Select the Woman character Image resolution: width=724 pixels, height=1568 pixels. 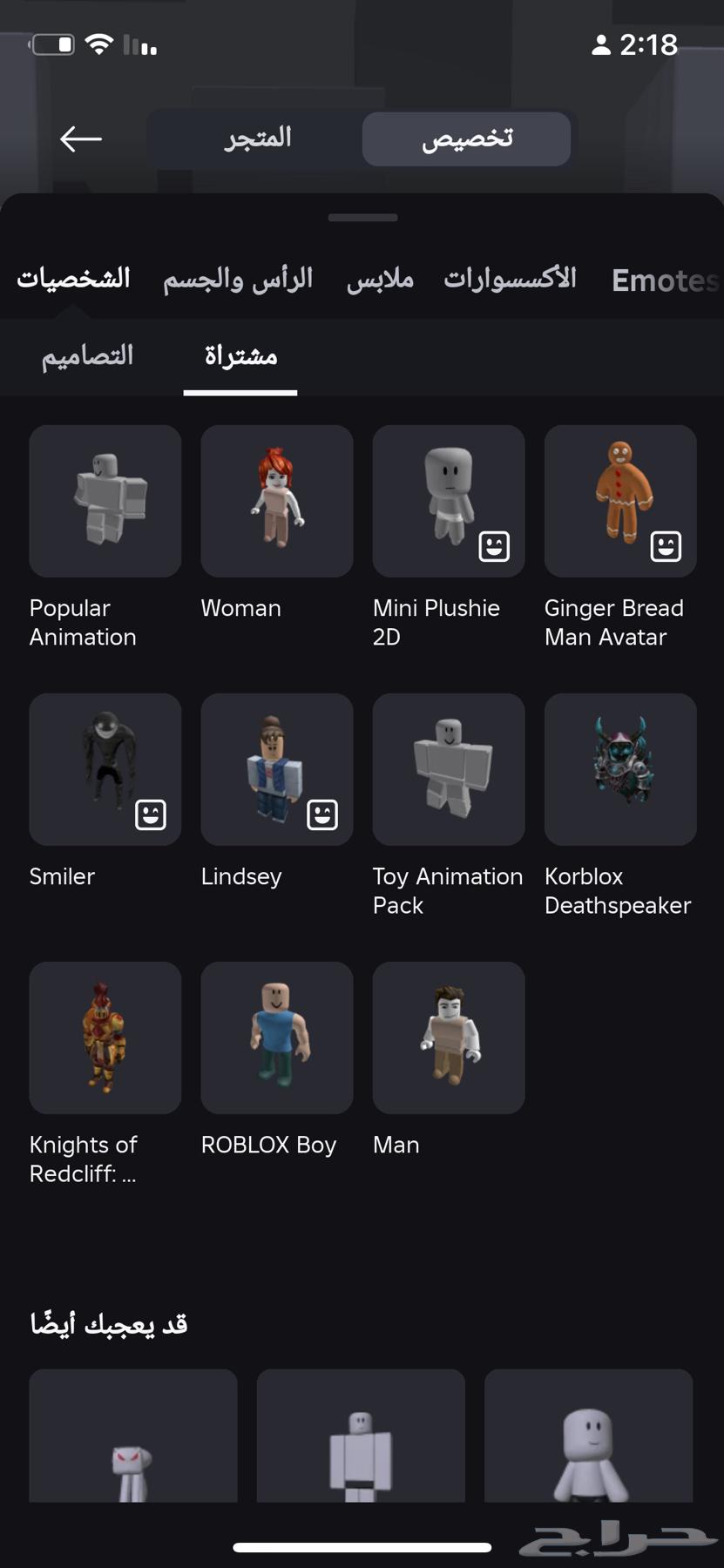point(277,501)
